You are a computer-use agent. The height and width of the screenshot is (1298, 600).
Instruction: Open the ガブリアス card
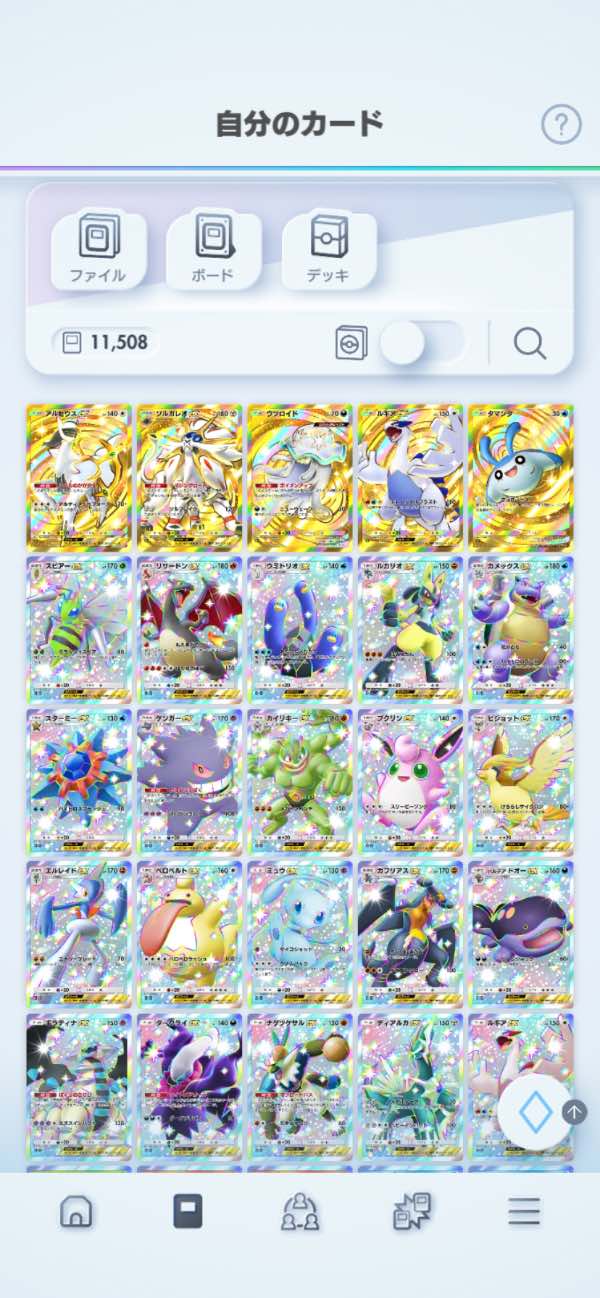[410, 935]
